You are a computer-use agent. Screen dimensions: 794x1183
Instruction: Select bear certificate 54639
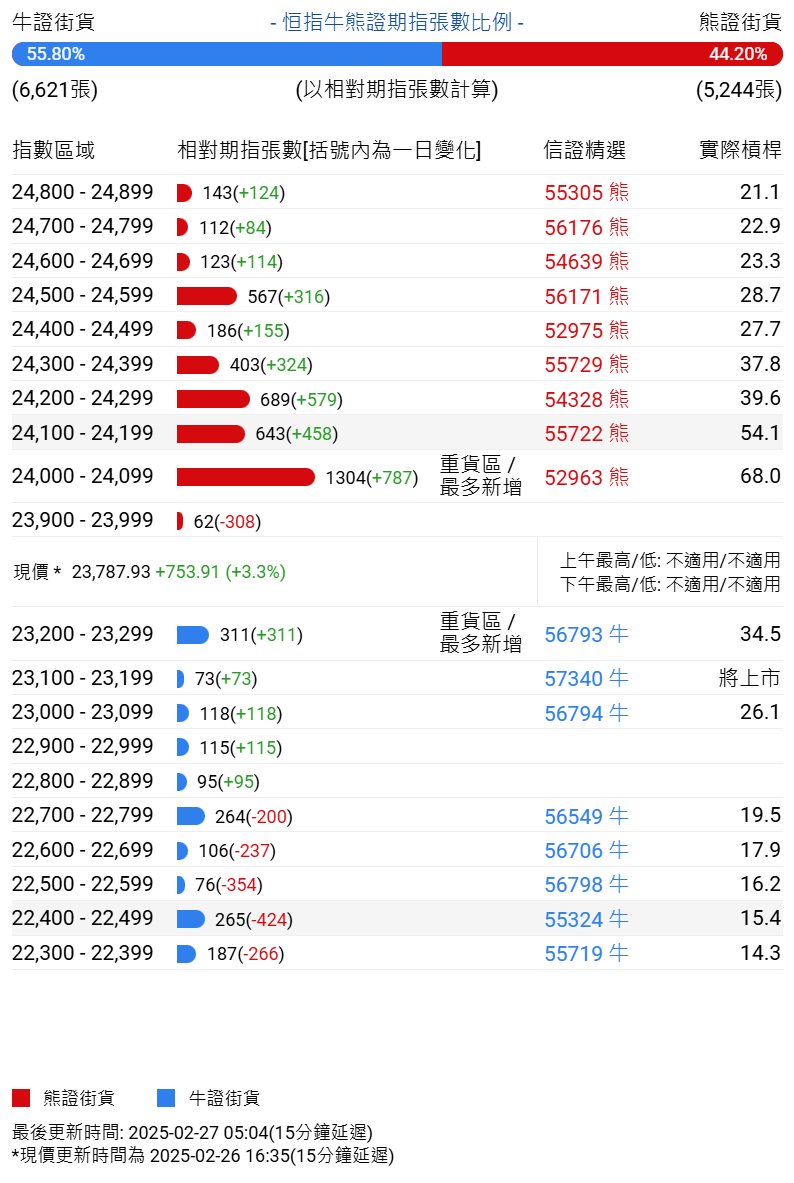[x=586, y=262]
